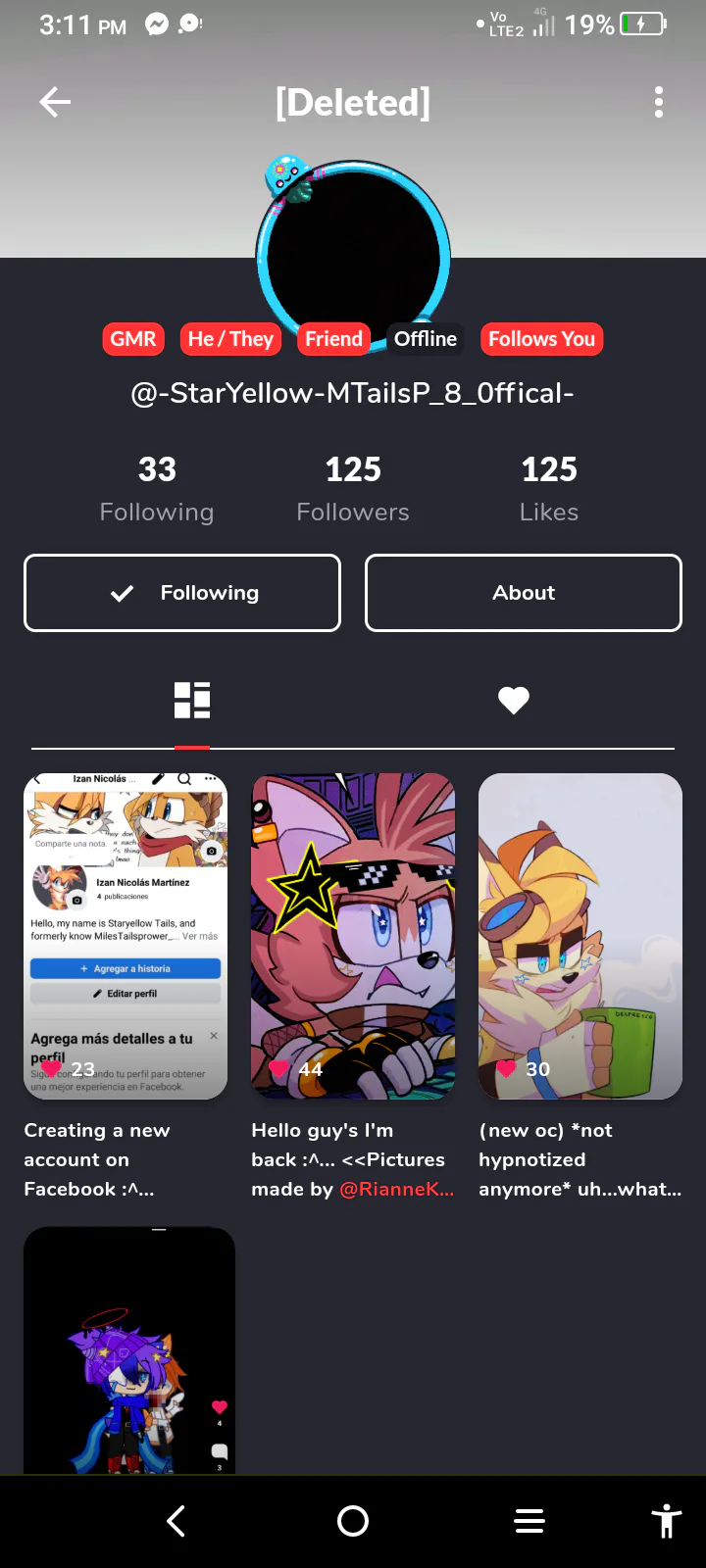The image size is (706, 1568).
Task: Switch to the posts grid tab
Action: [192, 701]
